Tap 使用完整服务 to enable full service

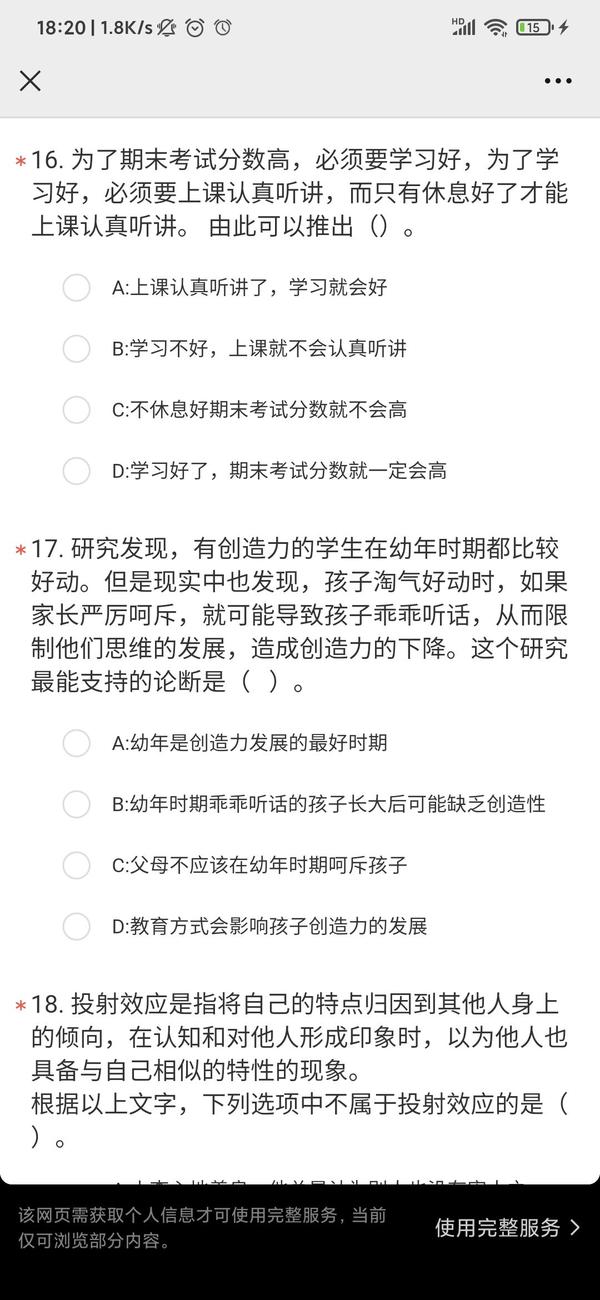point(507,1228)
